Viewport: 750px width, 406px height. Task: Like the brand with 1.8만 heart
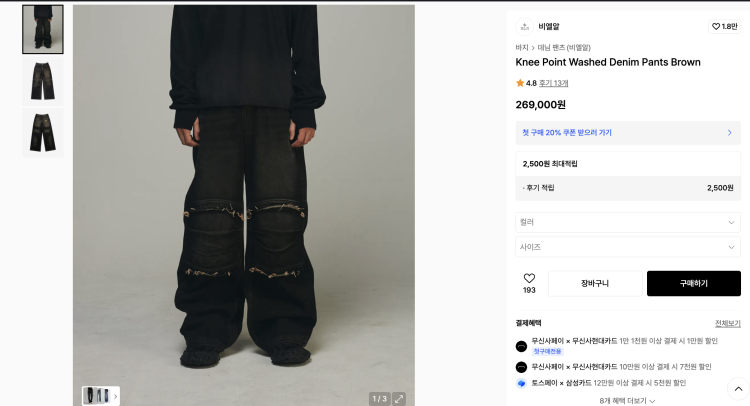pos(724,26)
